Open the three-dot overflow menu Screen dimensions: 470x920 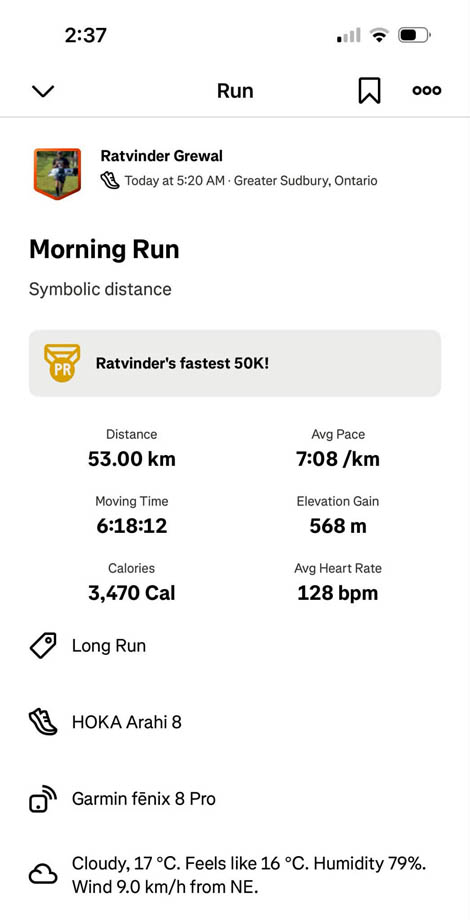pos(427,90)
